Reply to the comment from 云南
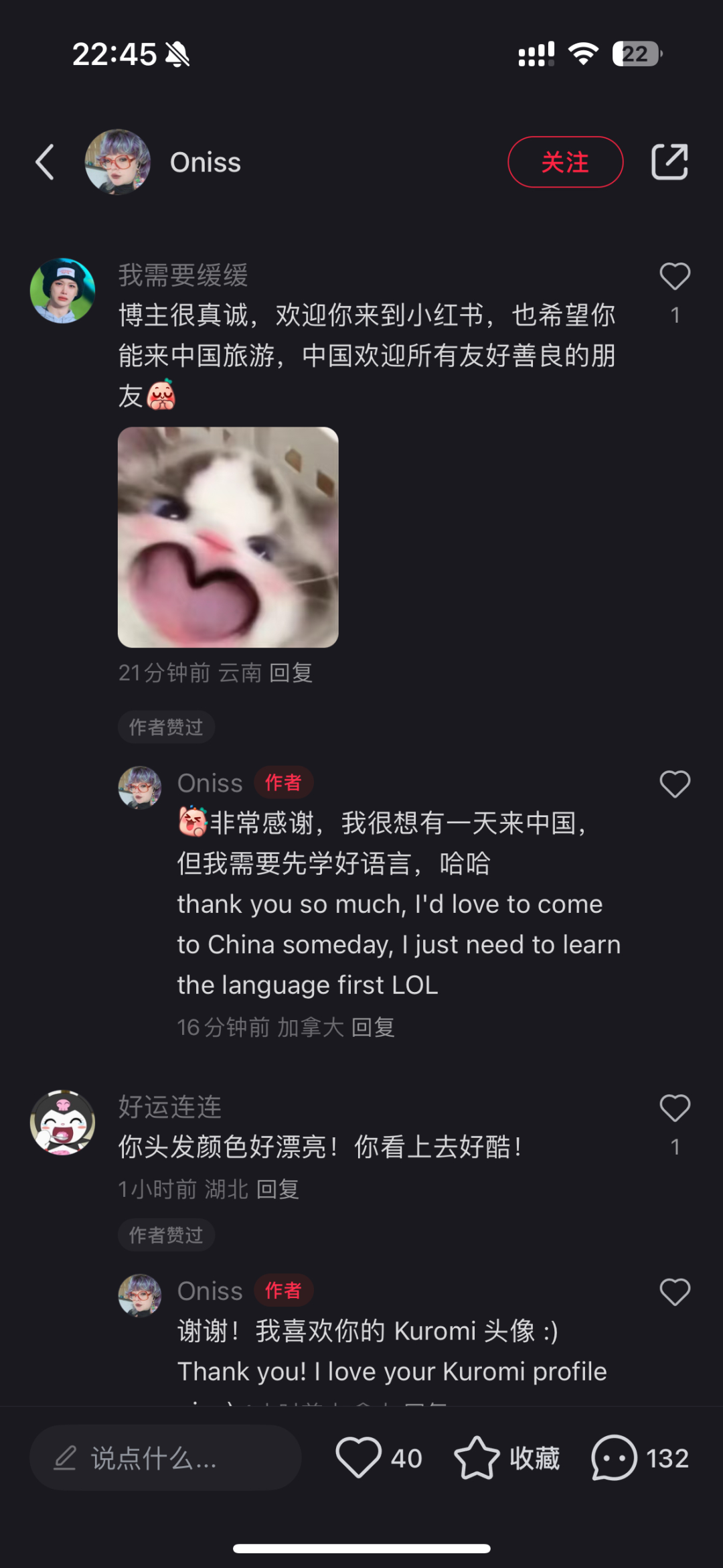 [x=291, y=672]
